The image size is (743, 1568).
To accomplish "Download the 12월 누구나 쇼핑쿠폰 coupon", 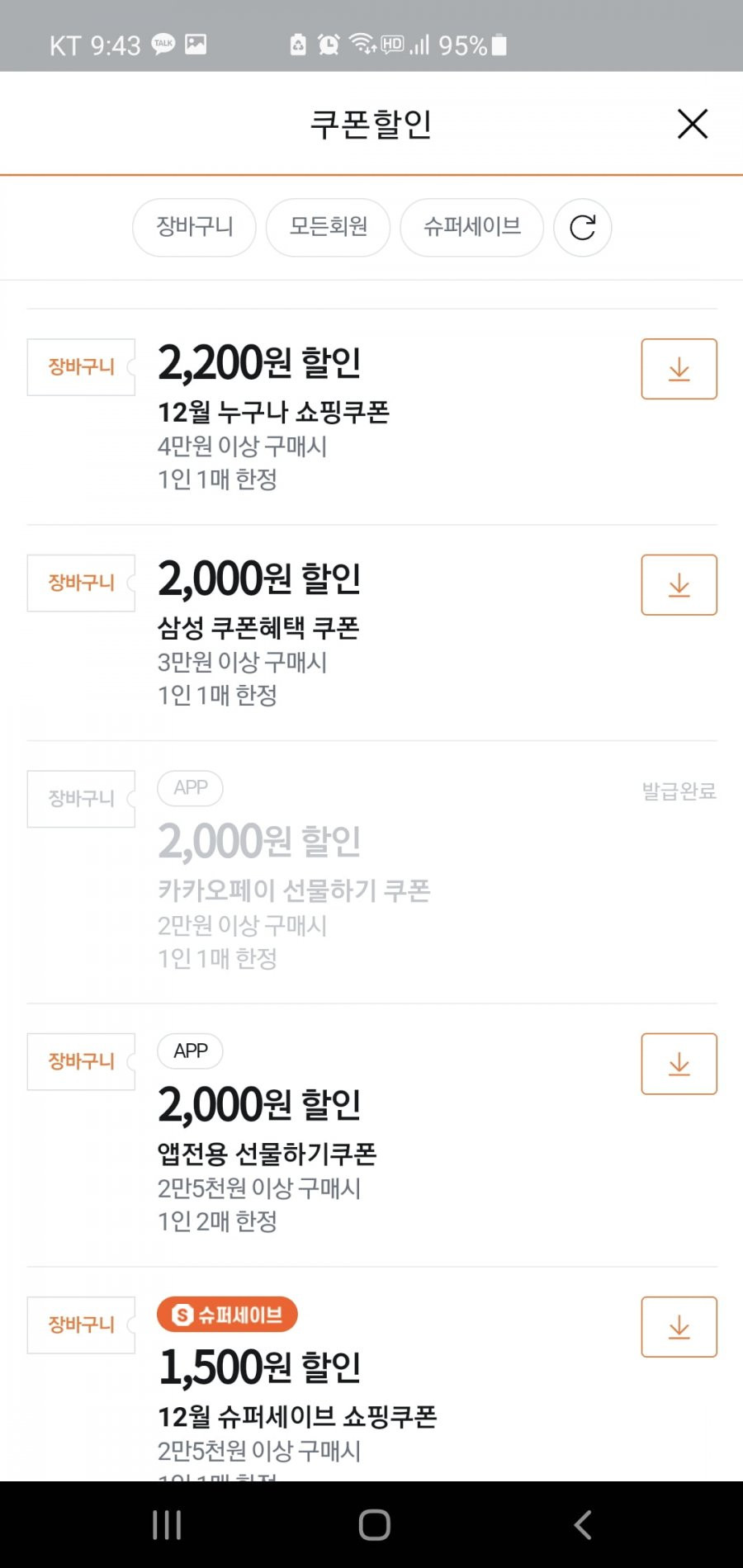I will click(679, 369).
